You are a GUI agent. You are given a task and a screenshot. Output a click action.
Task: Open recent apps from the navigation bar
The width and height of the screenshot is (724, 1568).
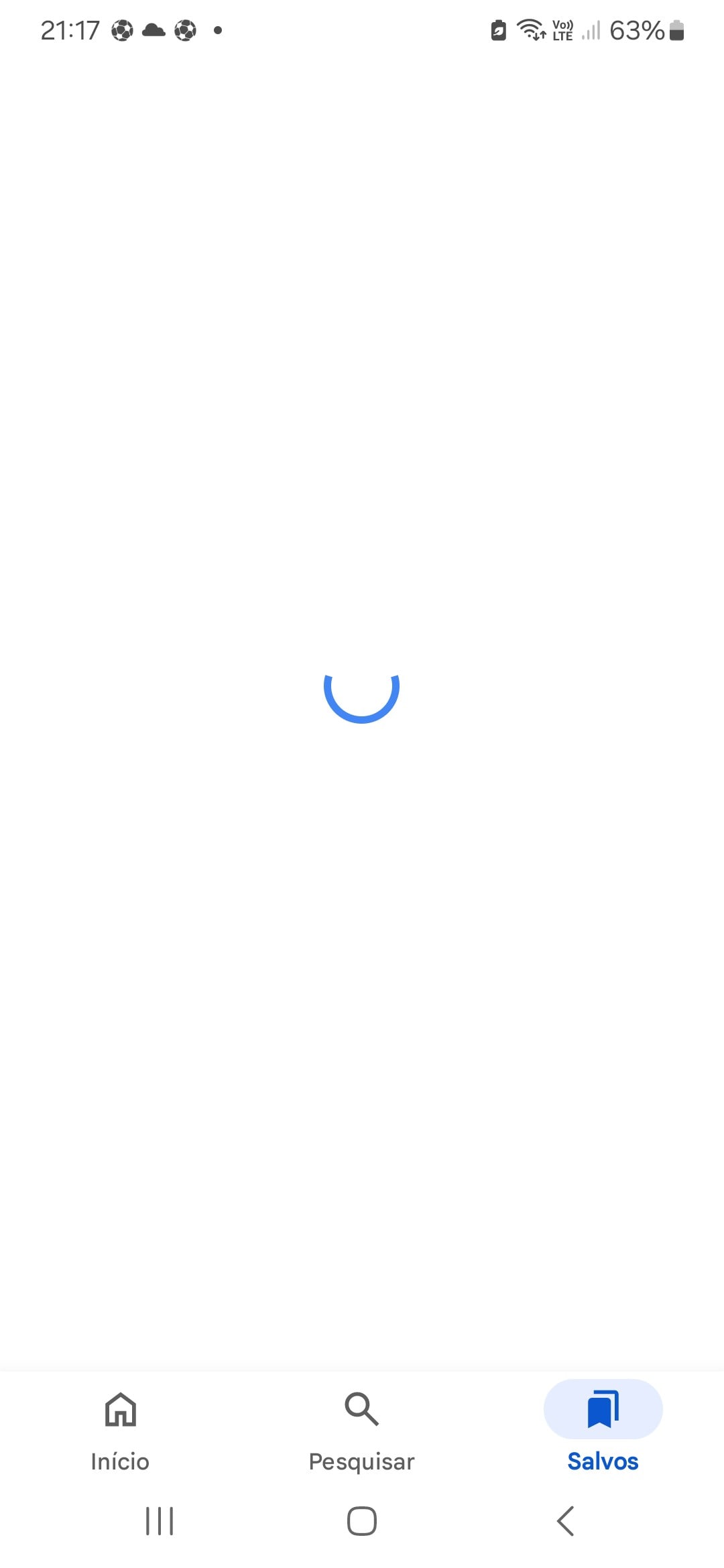(160, 1521)
